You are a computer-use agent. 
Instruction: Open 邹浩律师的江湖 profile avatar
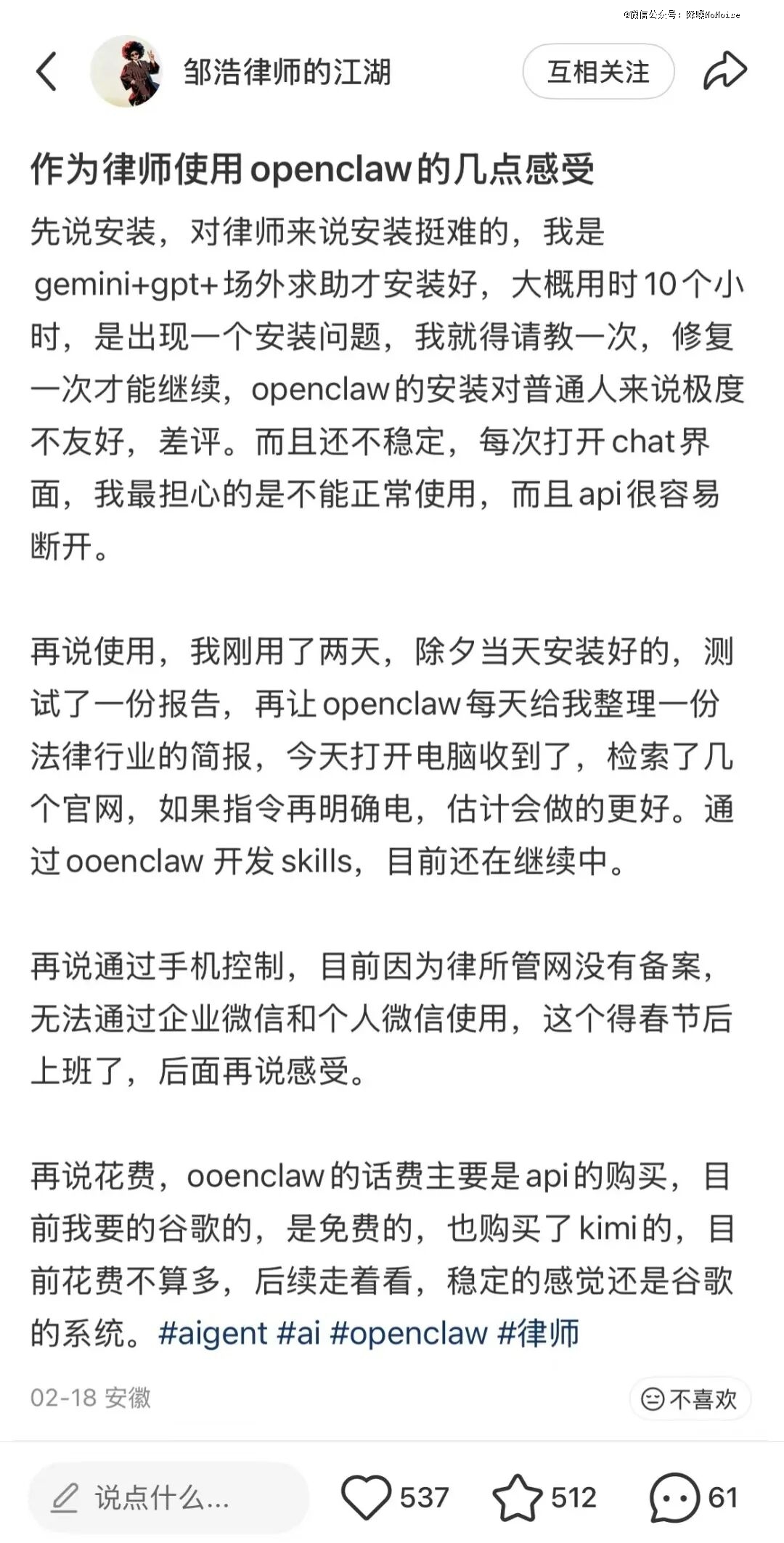click(126, 71)
